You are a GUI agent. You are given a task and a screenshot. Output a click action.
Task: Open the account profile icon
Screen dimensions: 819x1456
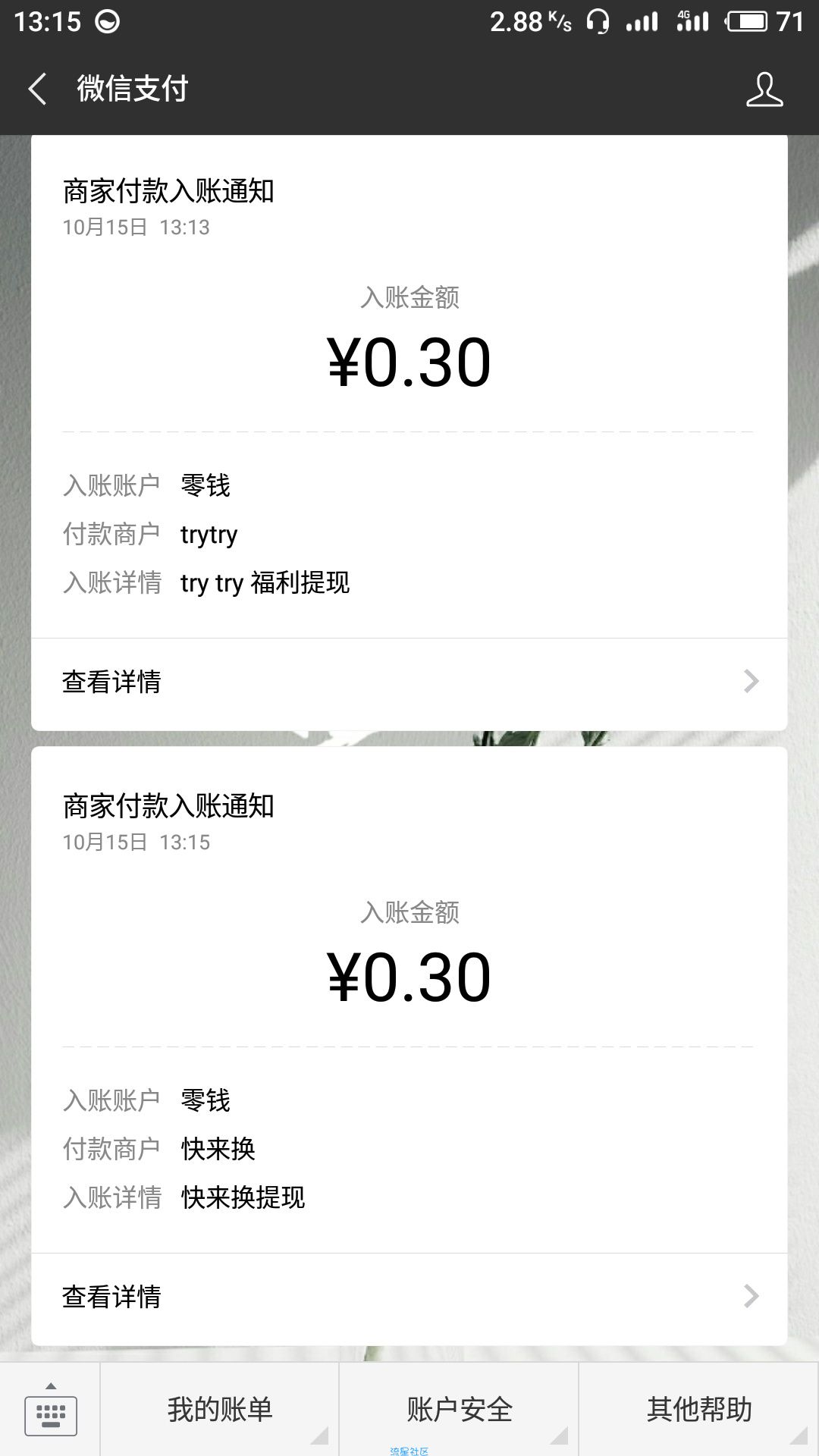coord(764,89)
